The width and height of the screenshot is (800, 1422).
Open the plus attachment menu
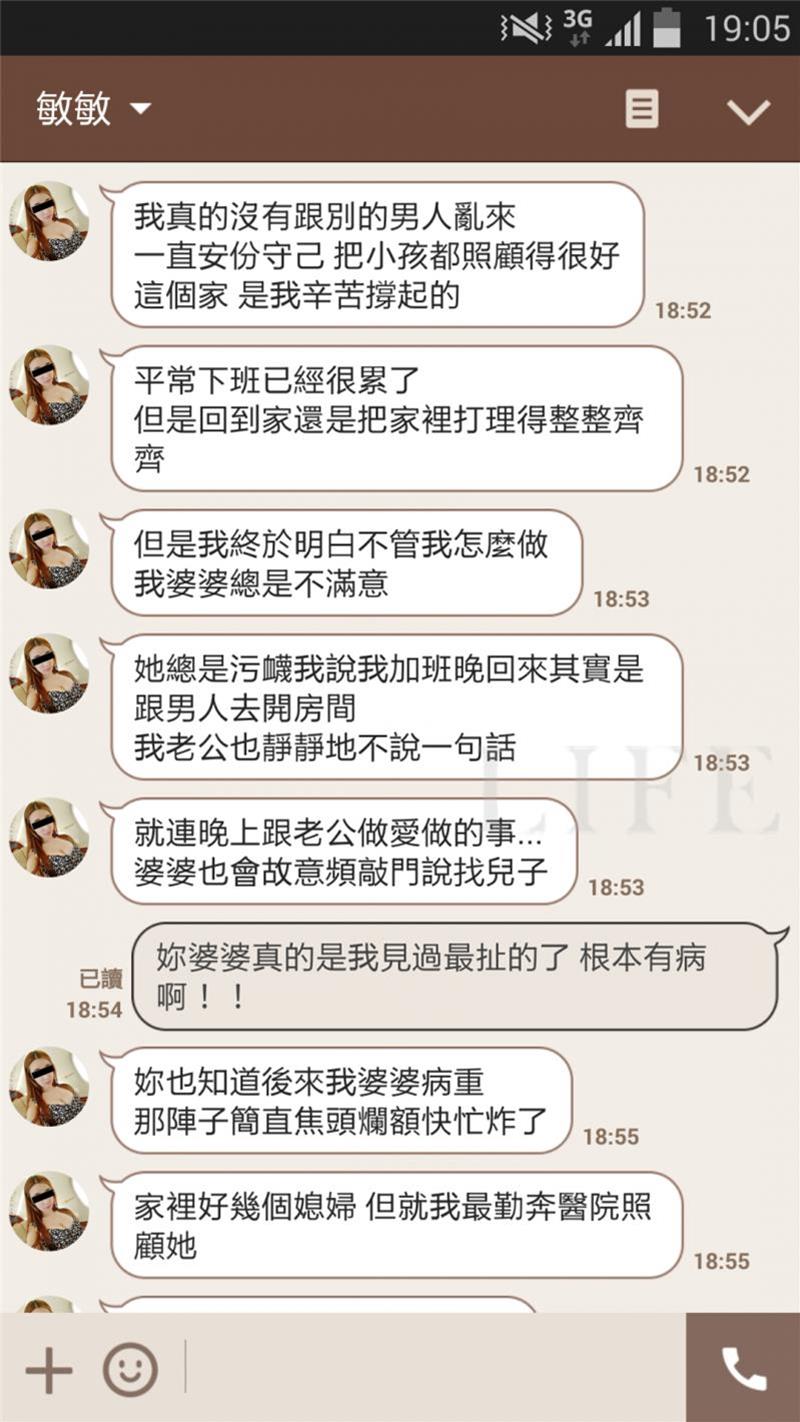pyautogui.click(x=48, y=1369)
